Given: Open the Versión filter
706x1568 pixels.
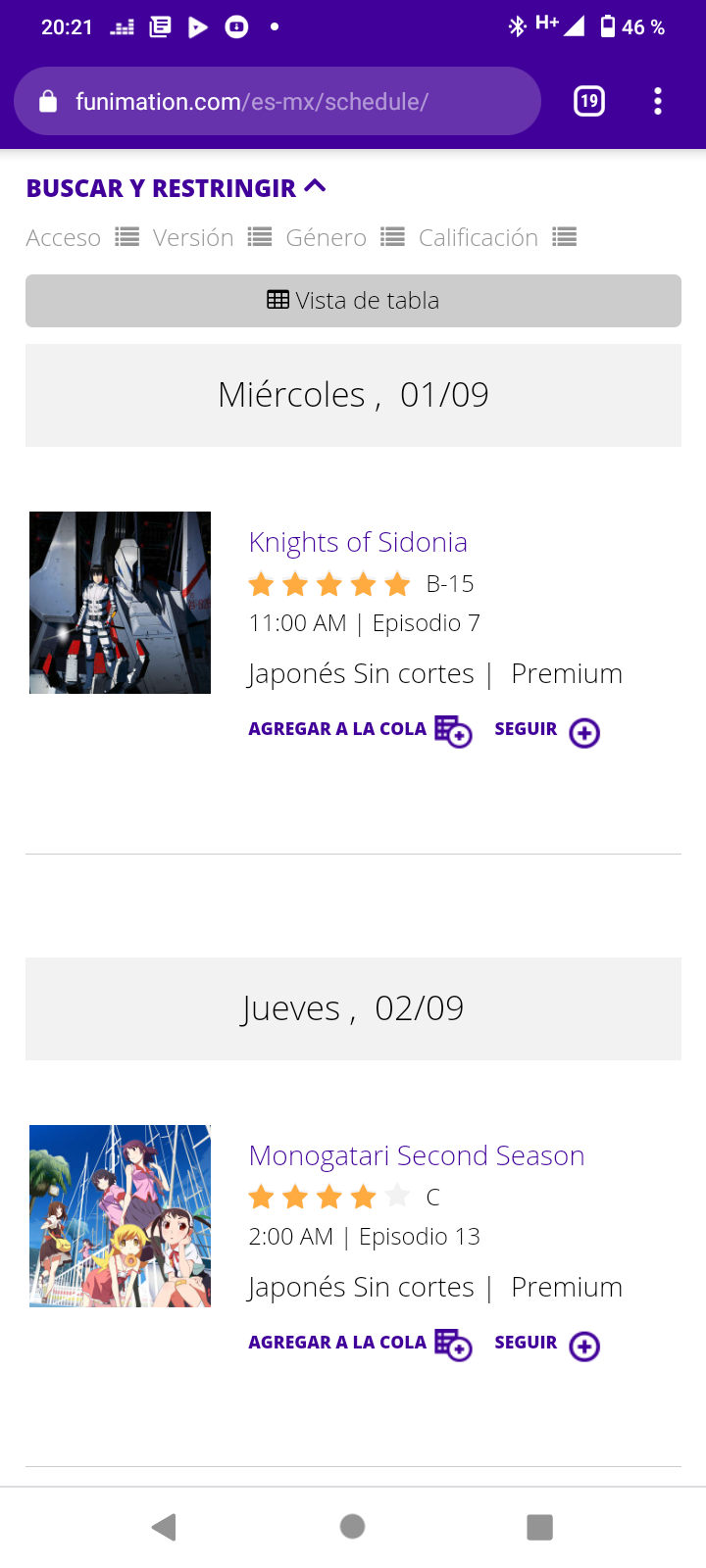Looking at the screenshot, I should [x=212, y=238].
